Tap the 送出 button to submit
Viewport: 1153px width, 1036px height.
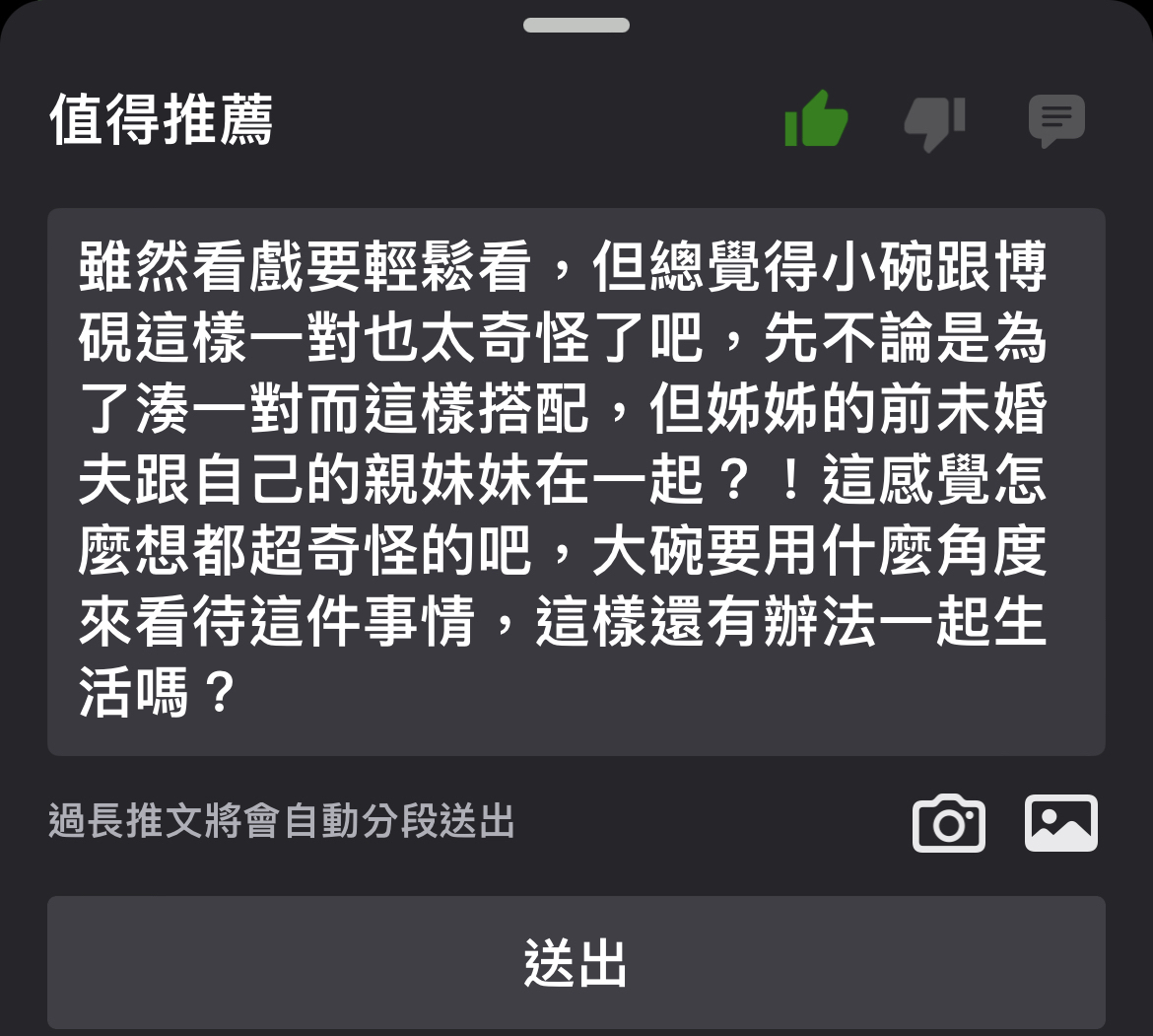click(576, 962)
